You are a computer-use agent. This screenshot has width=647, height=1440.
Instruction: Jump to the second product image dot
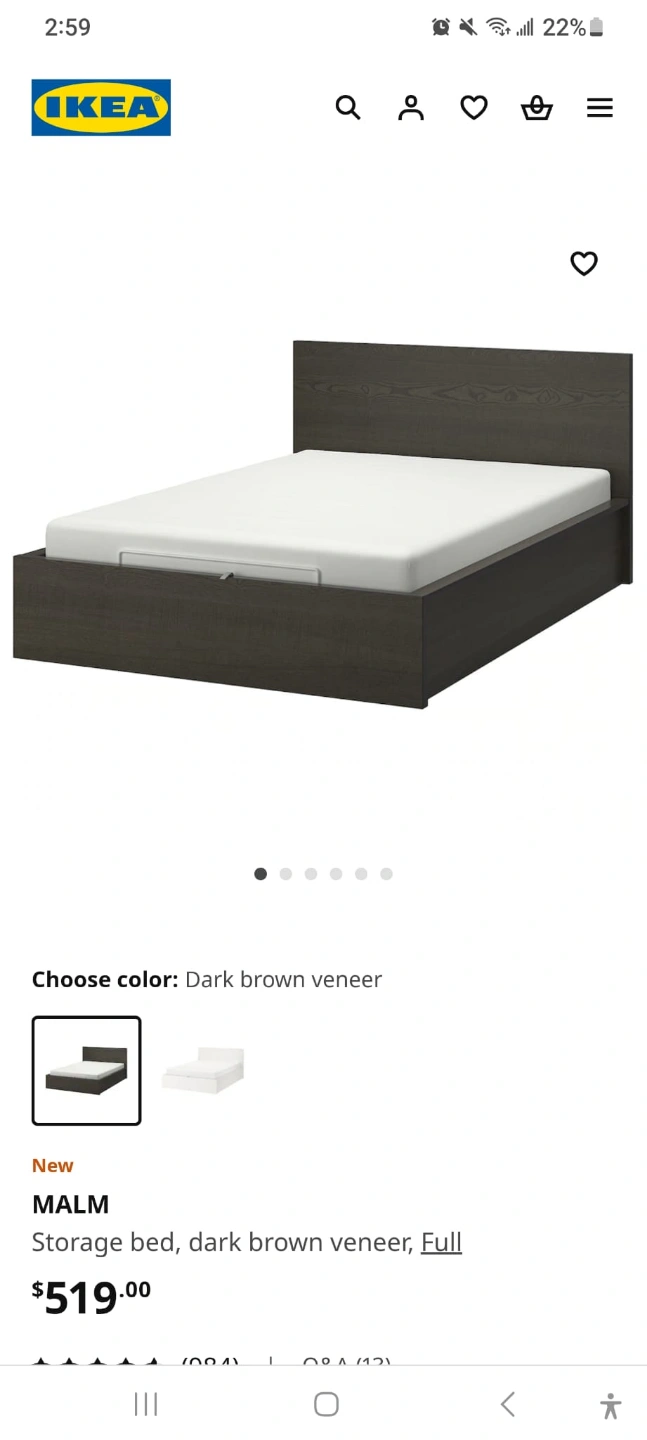tap(286, 874)
